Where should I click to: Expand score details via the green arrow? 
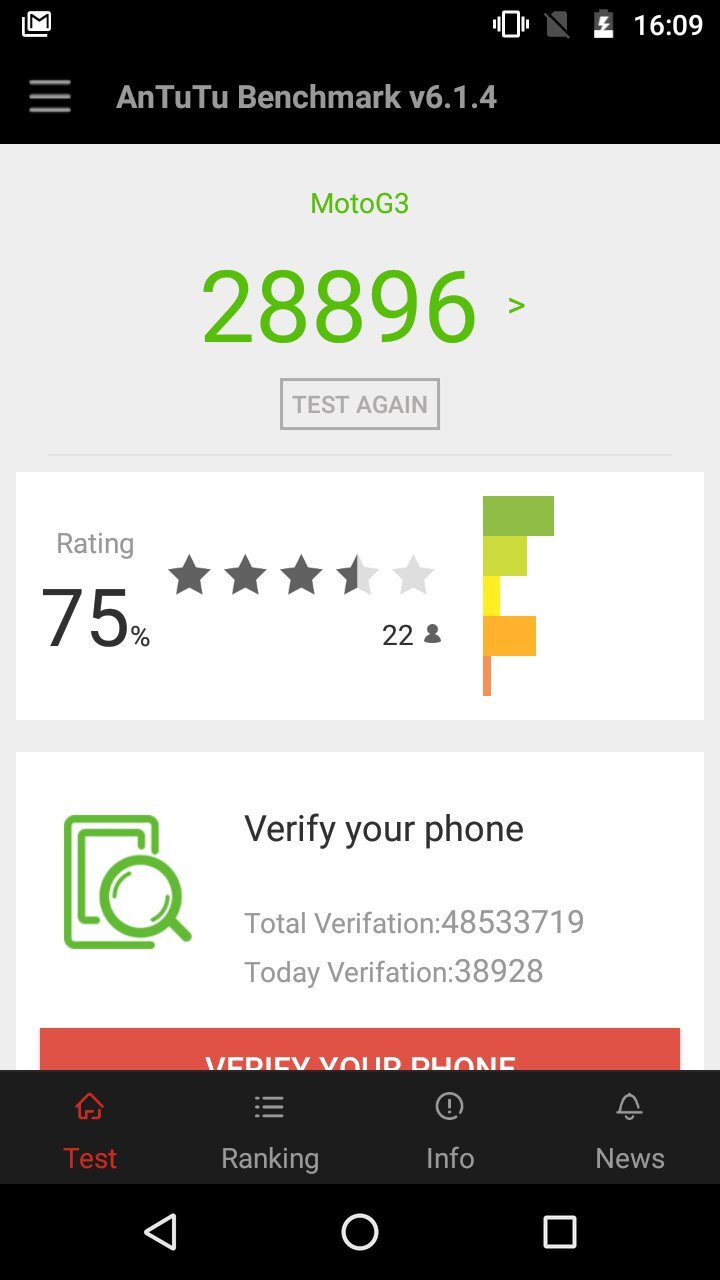click(516, 306)
